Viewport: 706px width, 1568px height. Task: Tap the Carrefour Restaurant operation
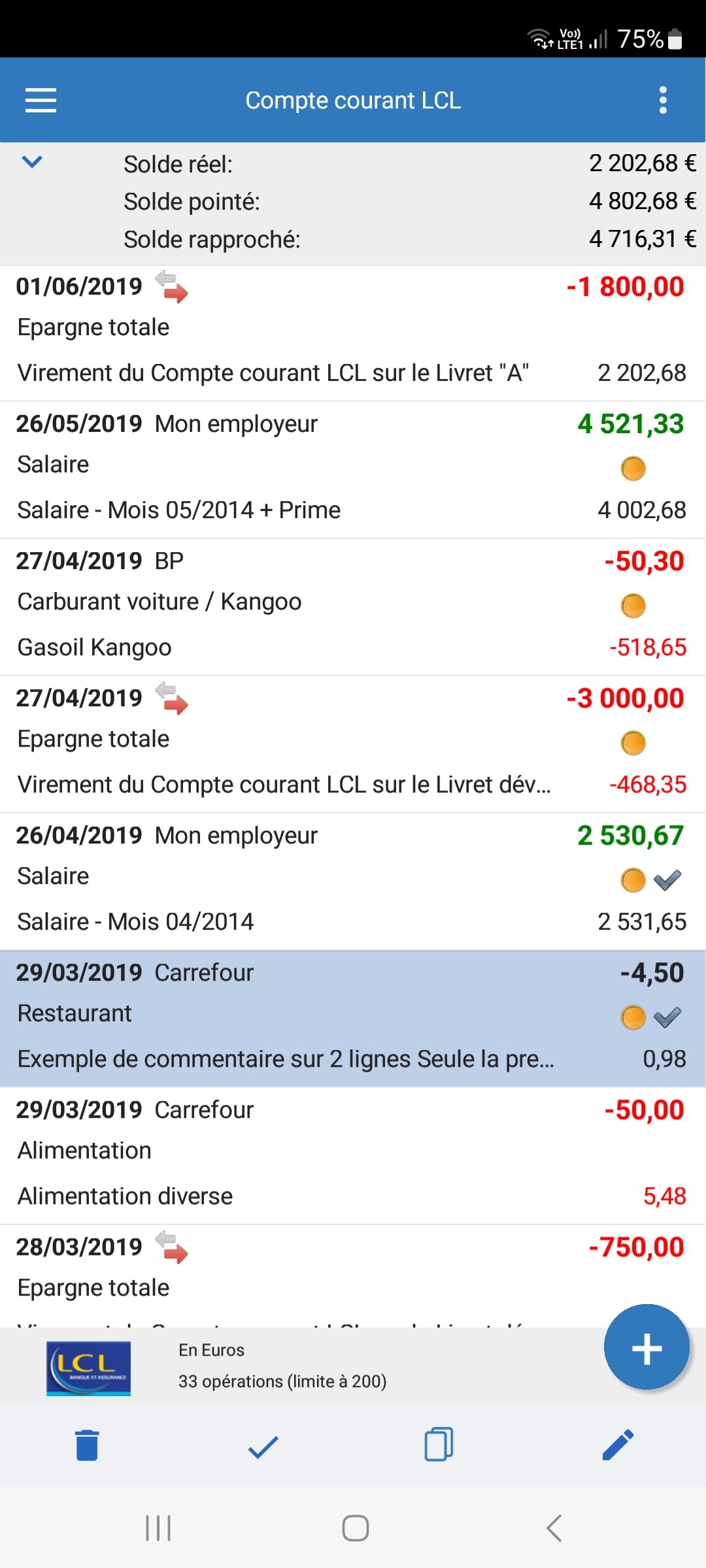point(353,1018)
